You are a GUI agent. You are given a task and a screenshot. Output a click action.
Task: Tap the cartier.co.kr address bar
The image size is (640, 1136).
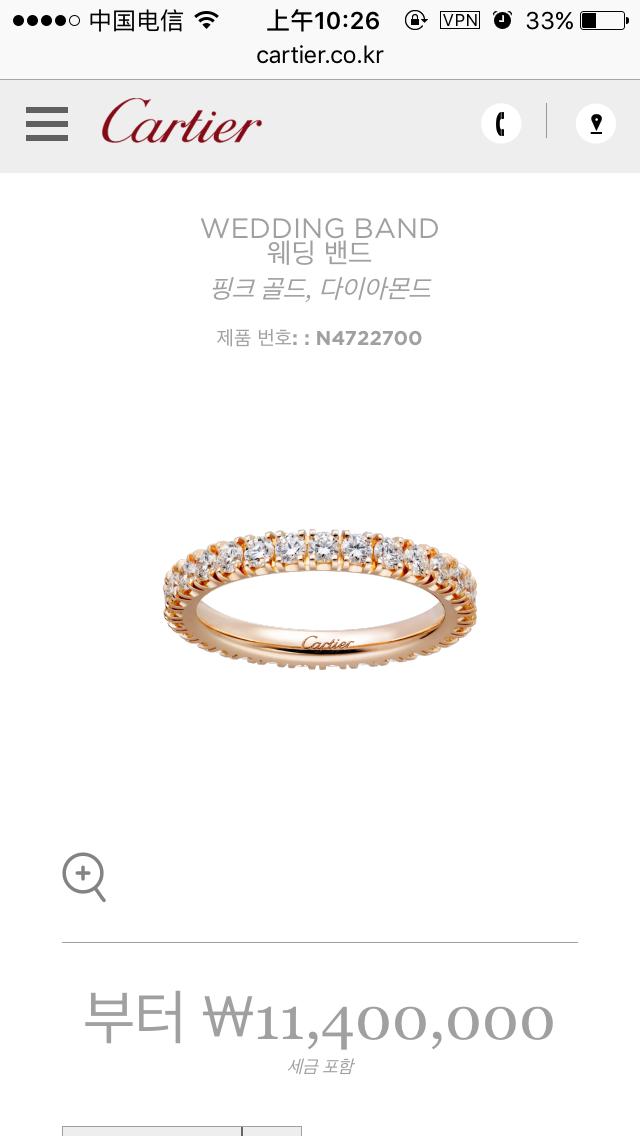[320, 55]
